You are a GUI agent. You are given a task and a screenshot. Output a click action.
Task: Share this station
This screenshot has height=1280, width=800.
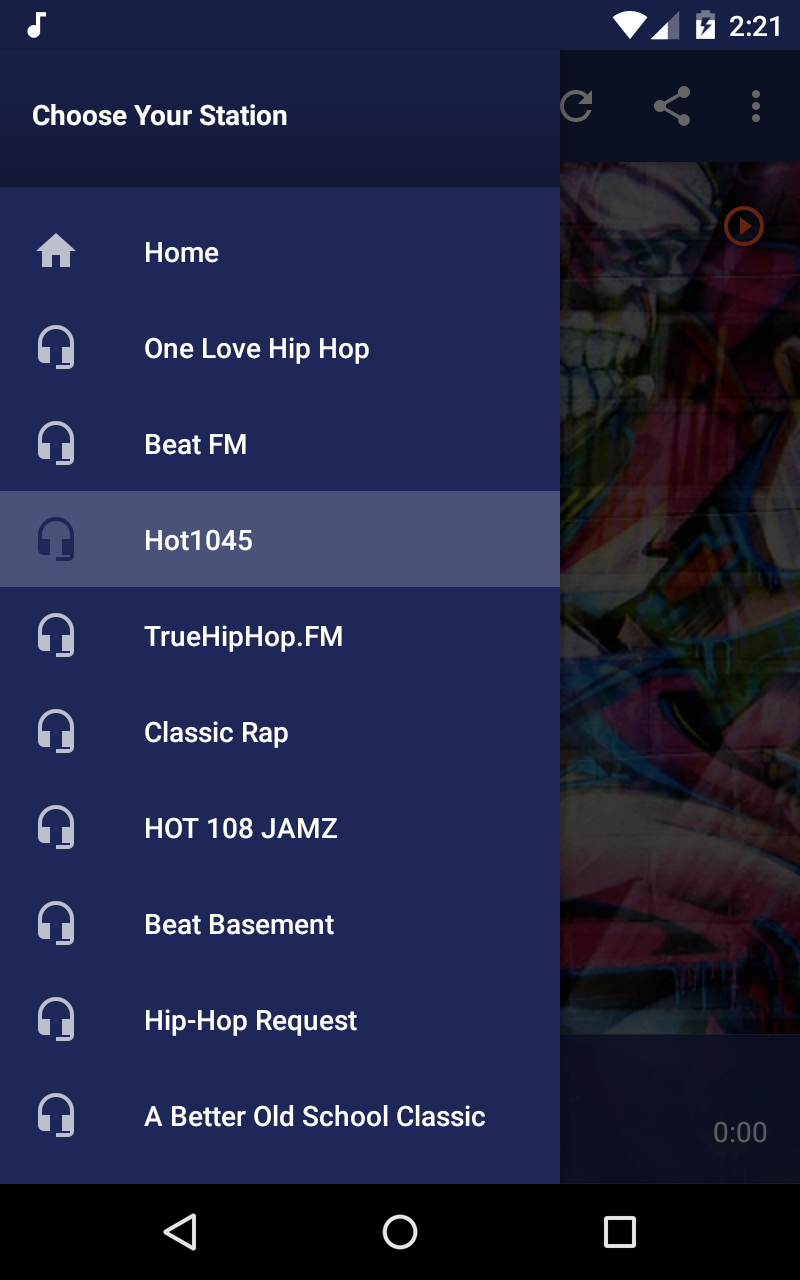tap(672, 106)
